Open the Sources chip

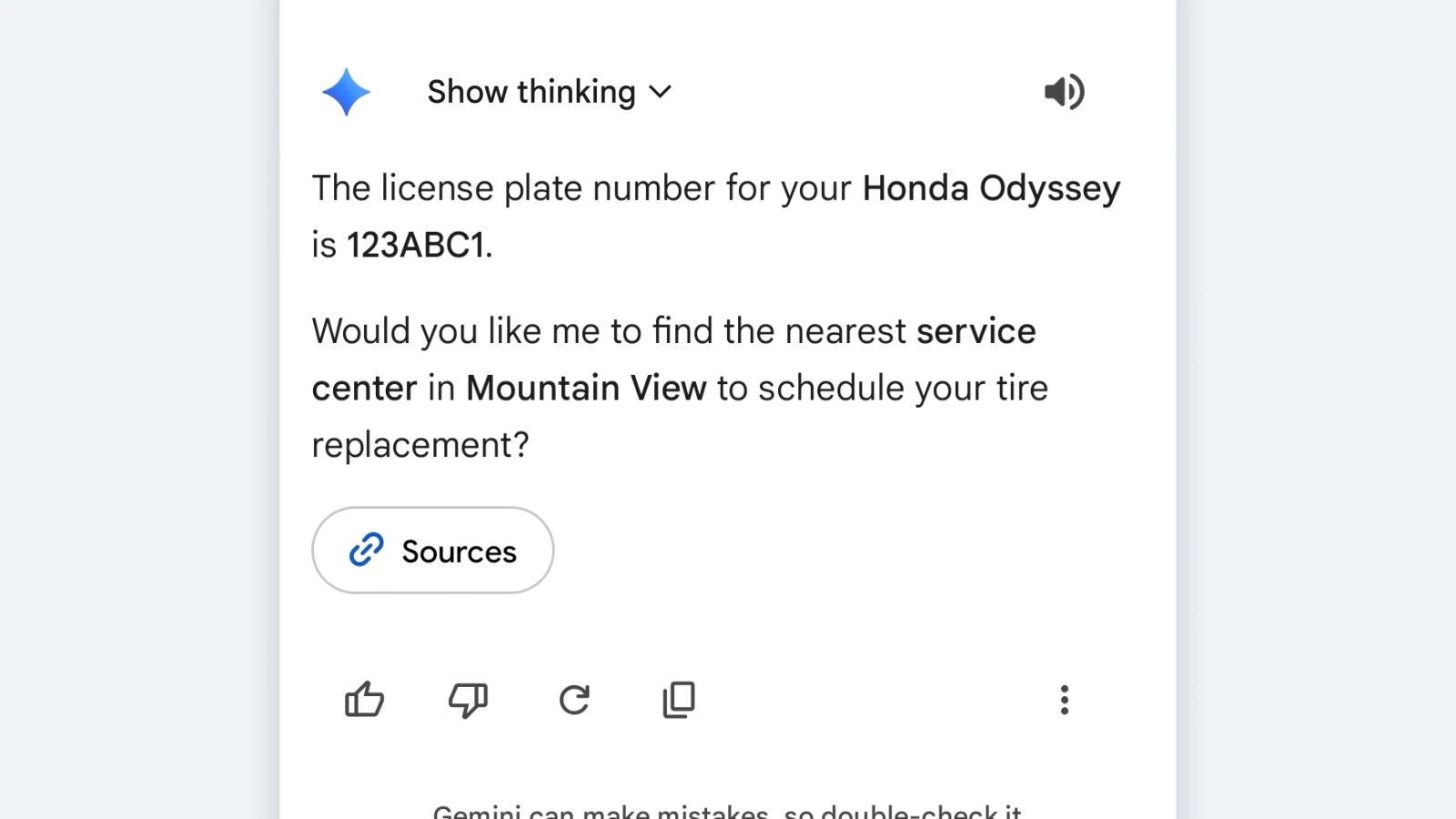click(x=432, y=551)
